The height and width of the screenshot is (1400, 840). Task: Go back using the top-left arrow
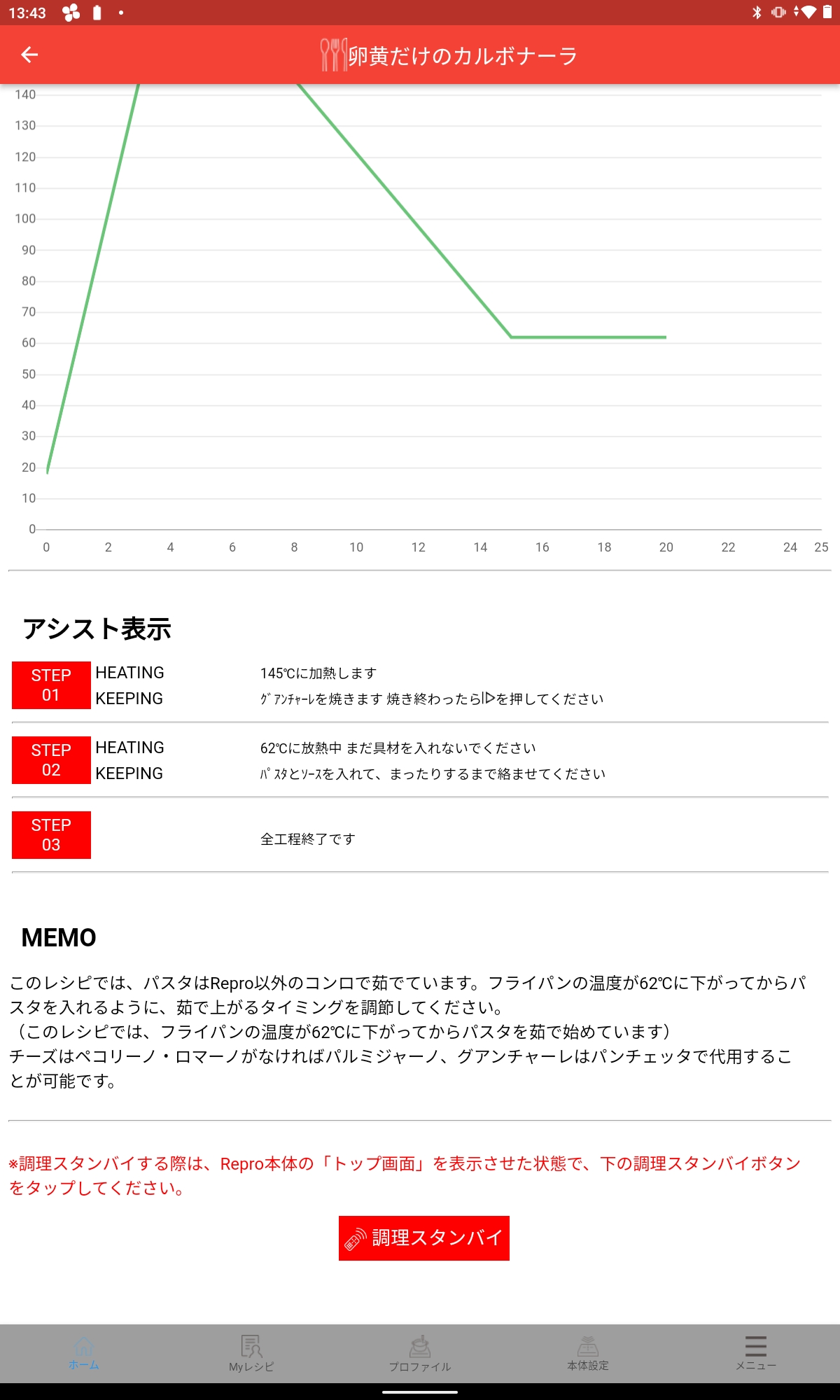(29, 55)
